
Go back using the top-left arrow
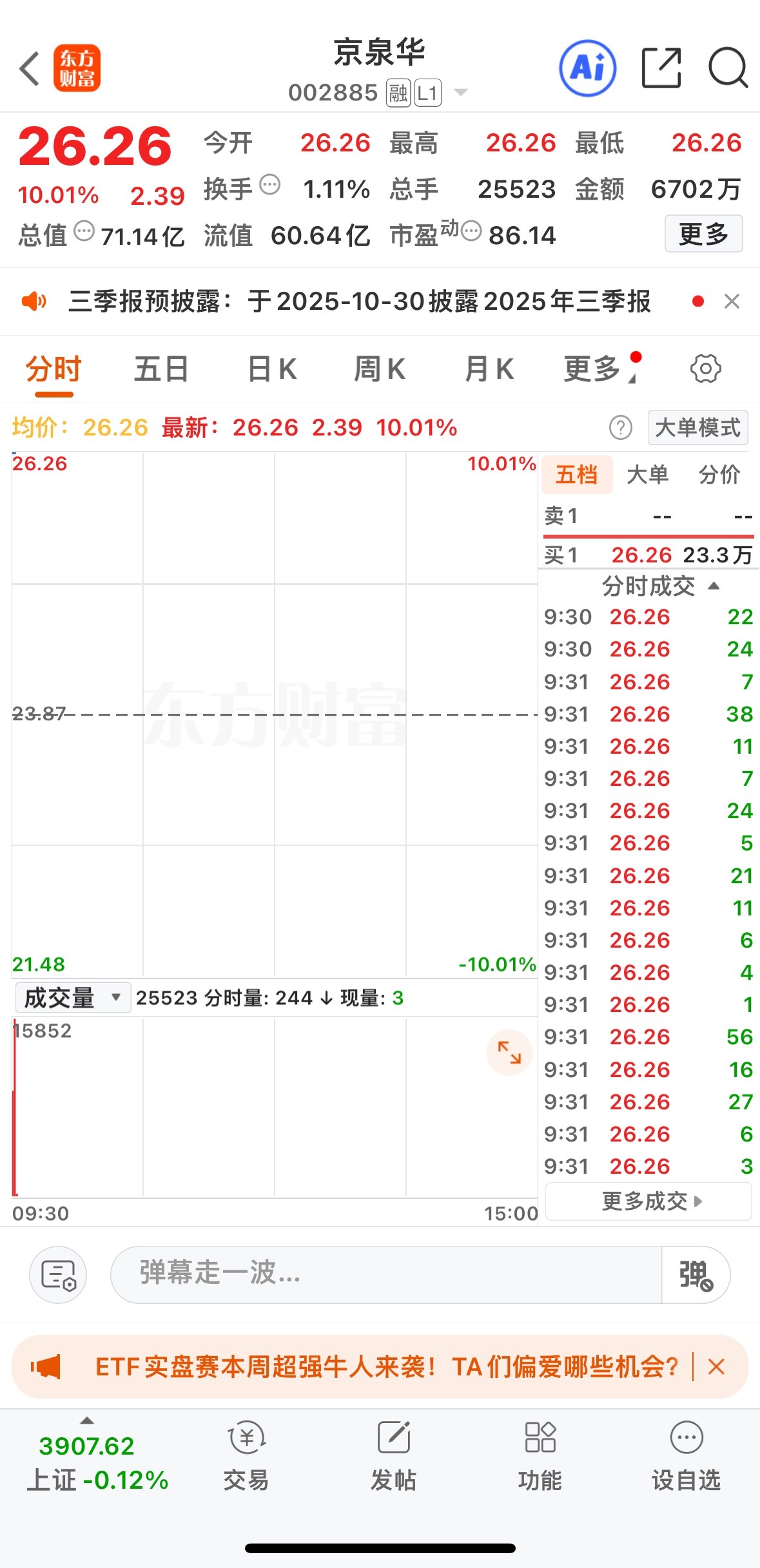click(30, 68)
